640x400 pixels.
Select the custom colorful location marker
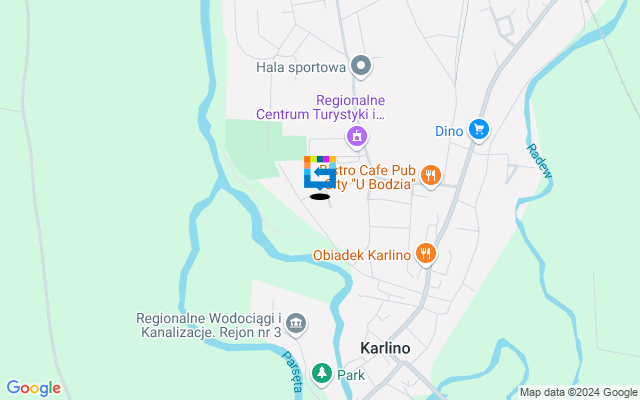(320, 172)
